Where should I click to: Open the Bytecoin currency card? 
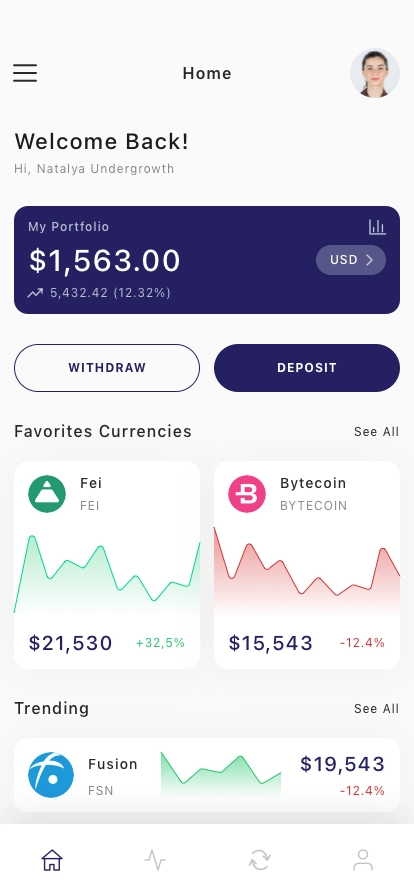point(307,565)
